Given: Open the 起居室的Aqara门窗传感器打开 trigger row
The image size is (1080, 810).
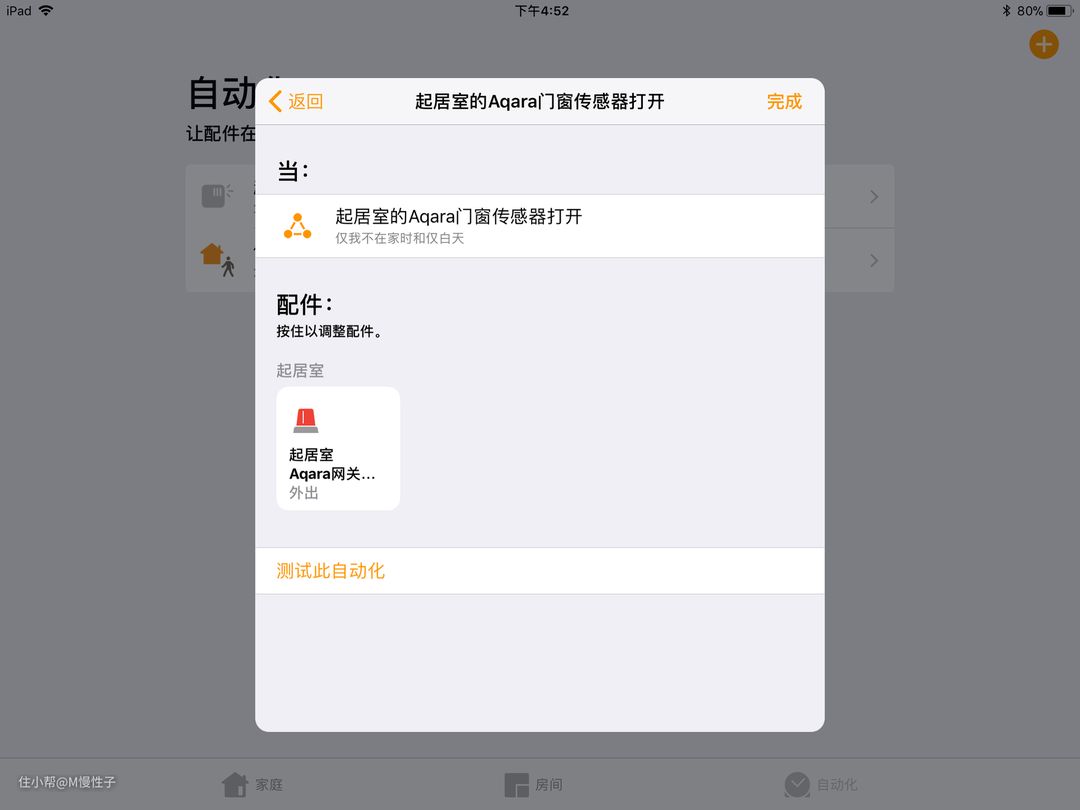Looking at the screenshot, I should coord(539,225).
